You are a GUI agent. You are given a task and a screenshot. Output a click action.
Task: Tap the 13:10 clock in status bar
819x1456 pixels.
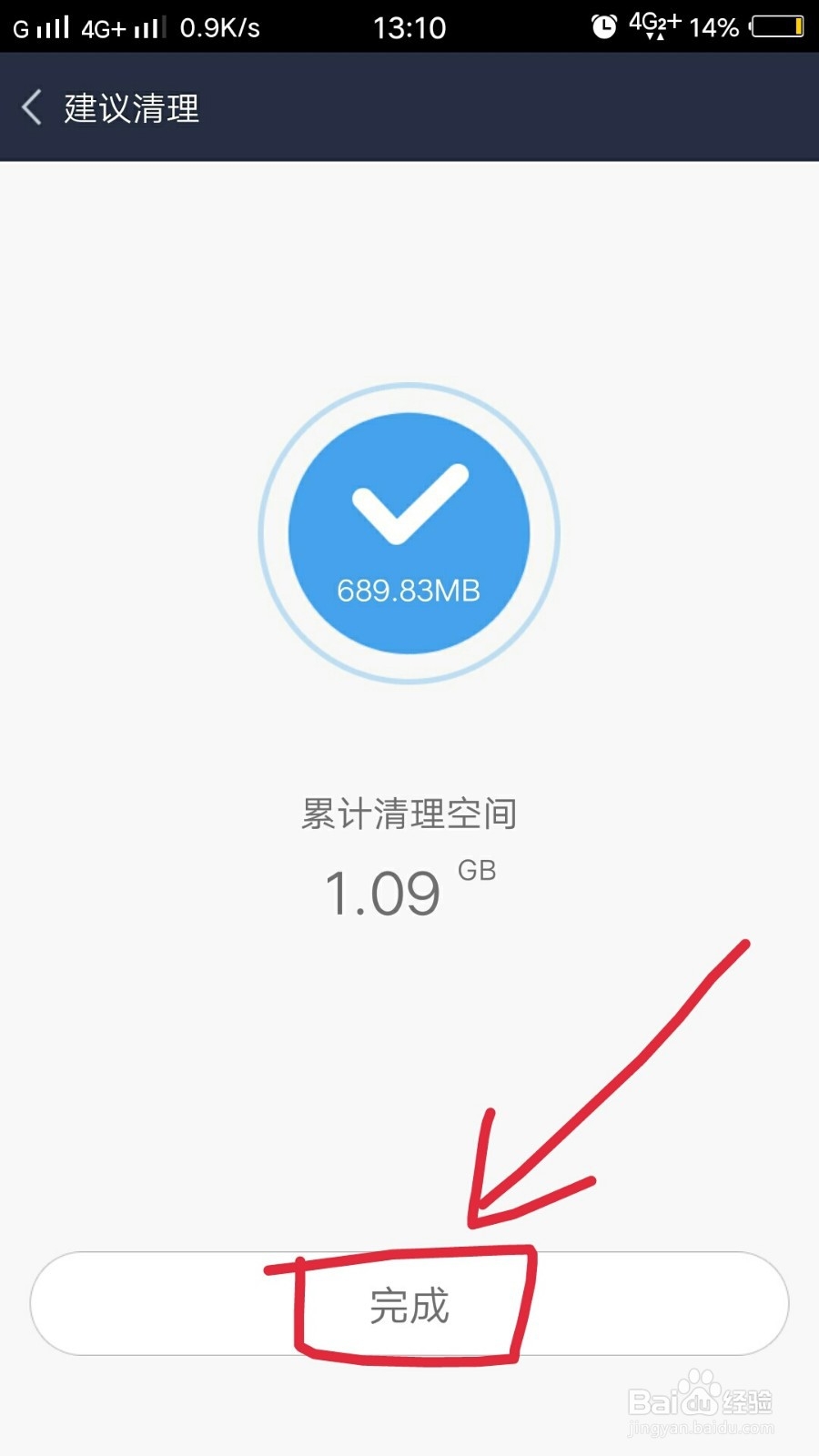411,27
